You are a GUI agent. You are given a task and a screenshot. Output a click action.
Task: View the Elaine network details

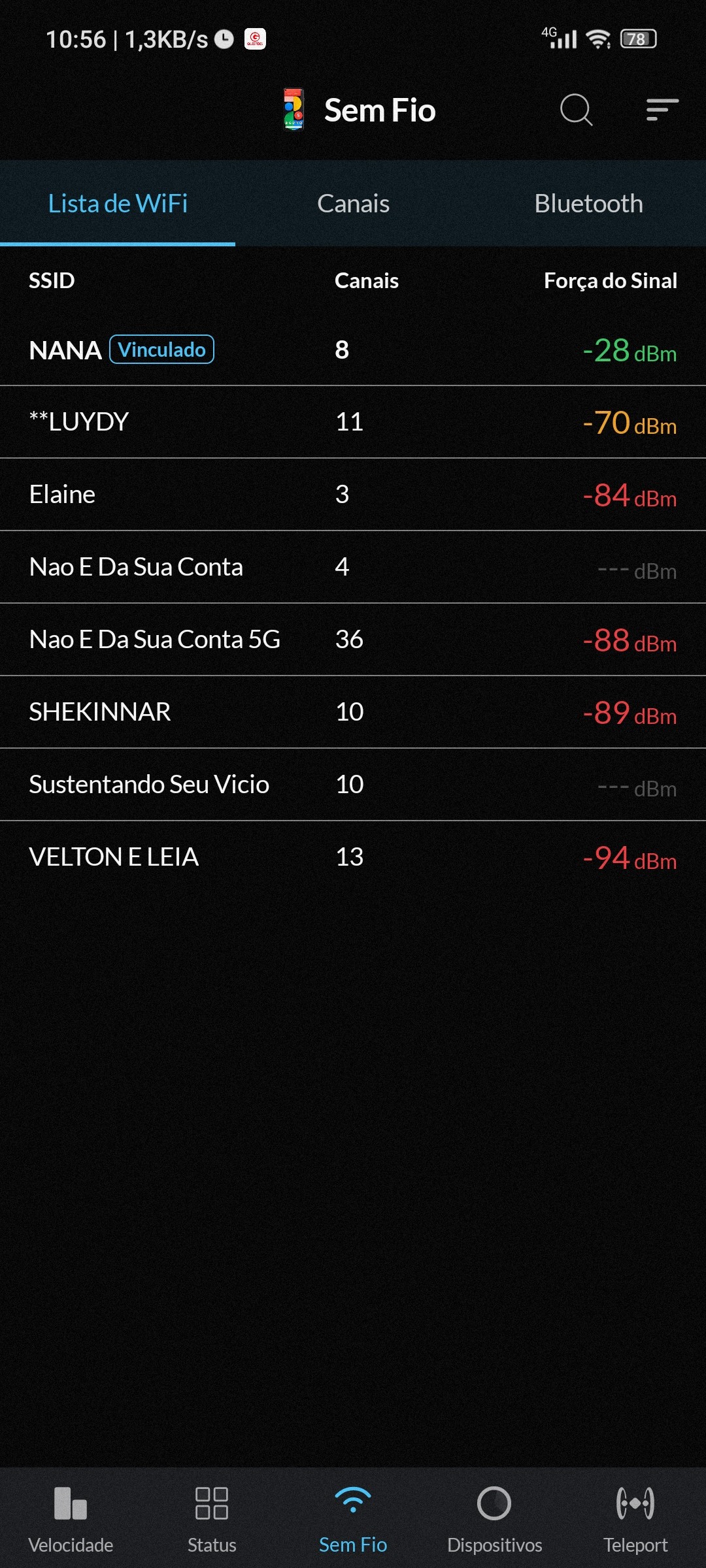coord(353,495)
